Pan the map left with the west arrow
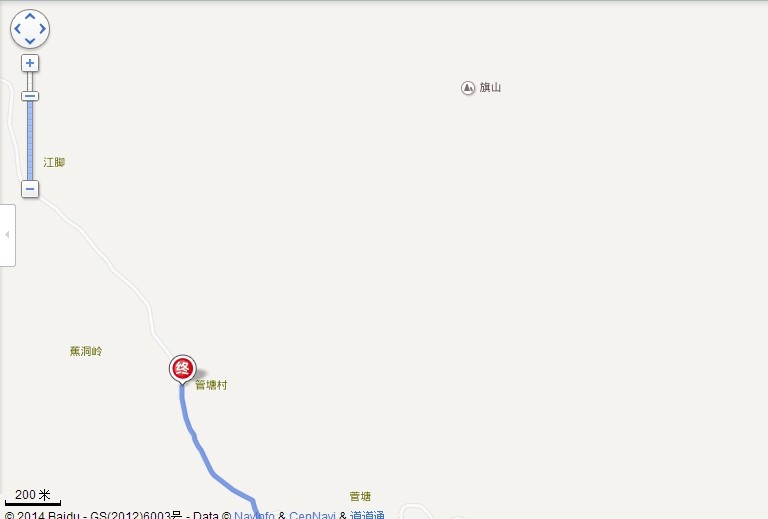The width and height of the screenshot is (768, 519). [18, 29]
